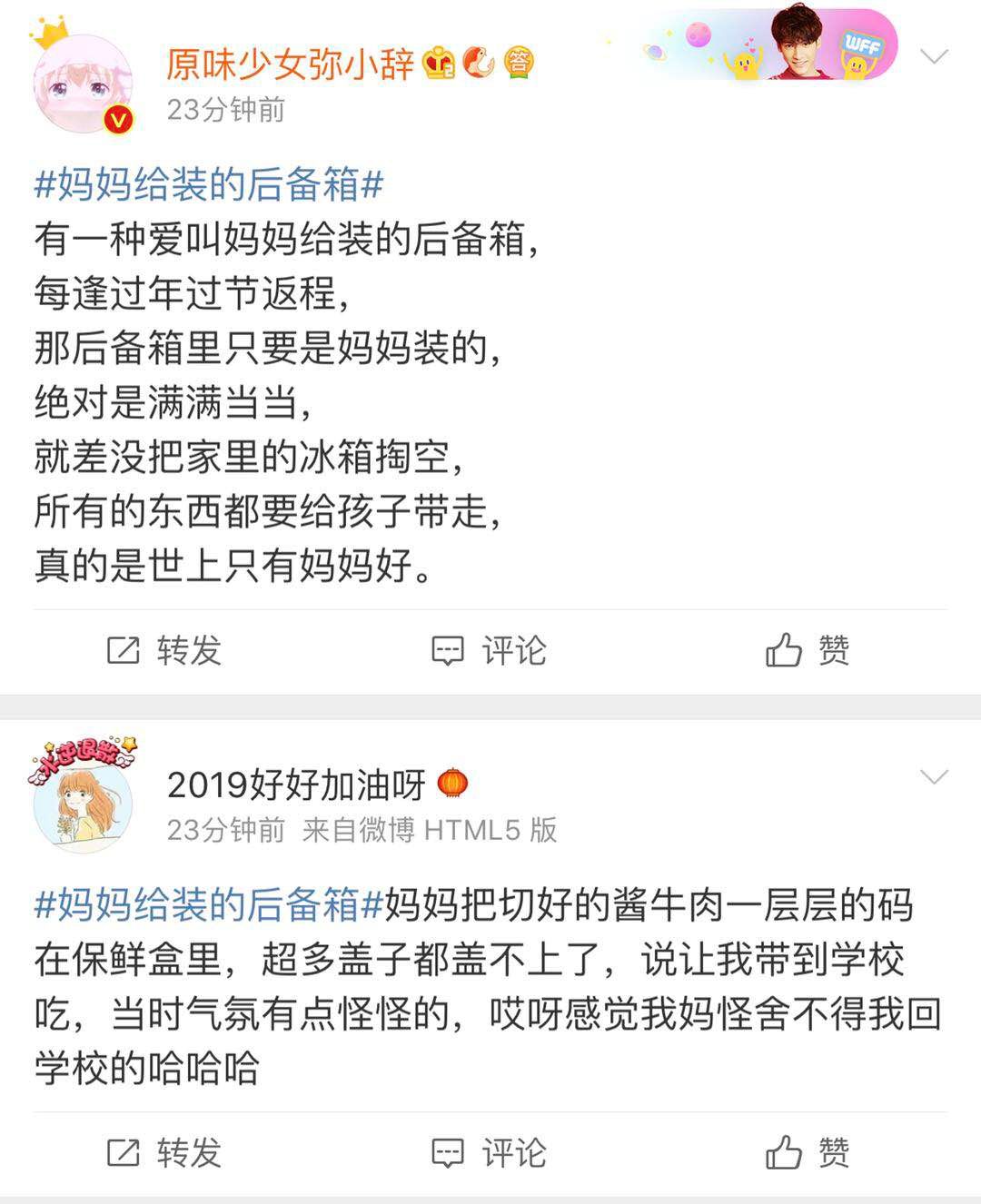Open the username 2019好好加油呀
The height and width of the screenshot is (1204, 981).
(x=296, y=785)
